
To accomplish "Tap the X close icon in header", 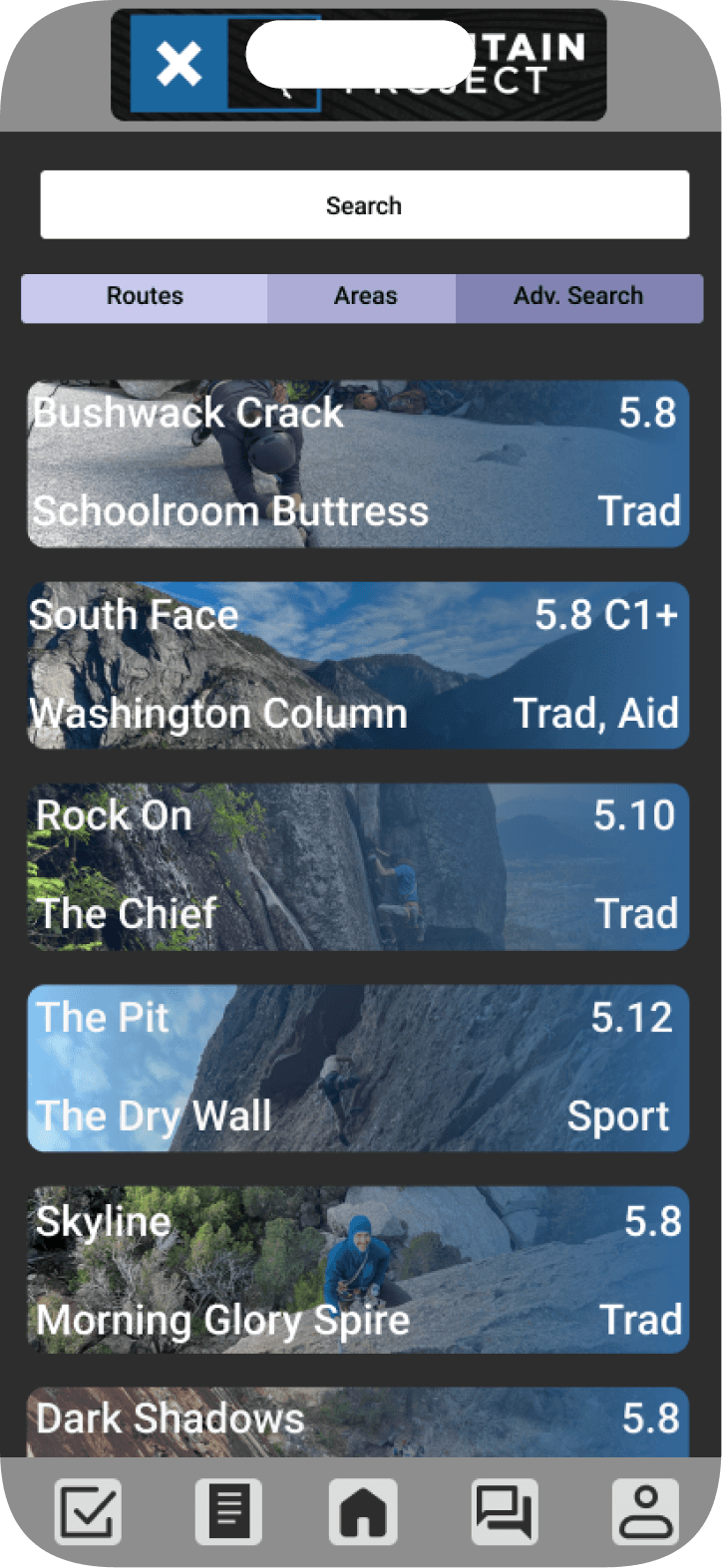I will coord(180,65).
